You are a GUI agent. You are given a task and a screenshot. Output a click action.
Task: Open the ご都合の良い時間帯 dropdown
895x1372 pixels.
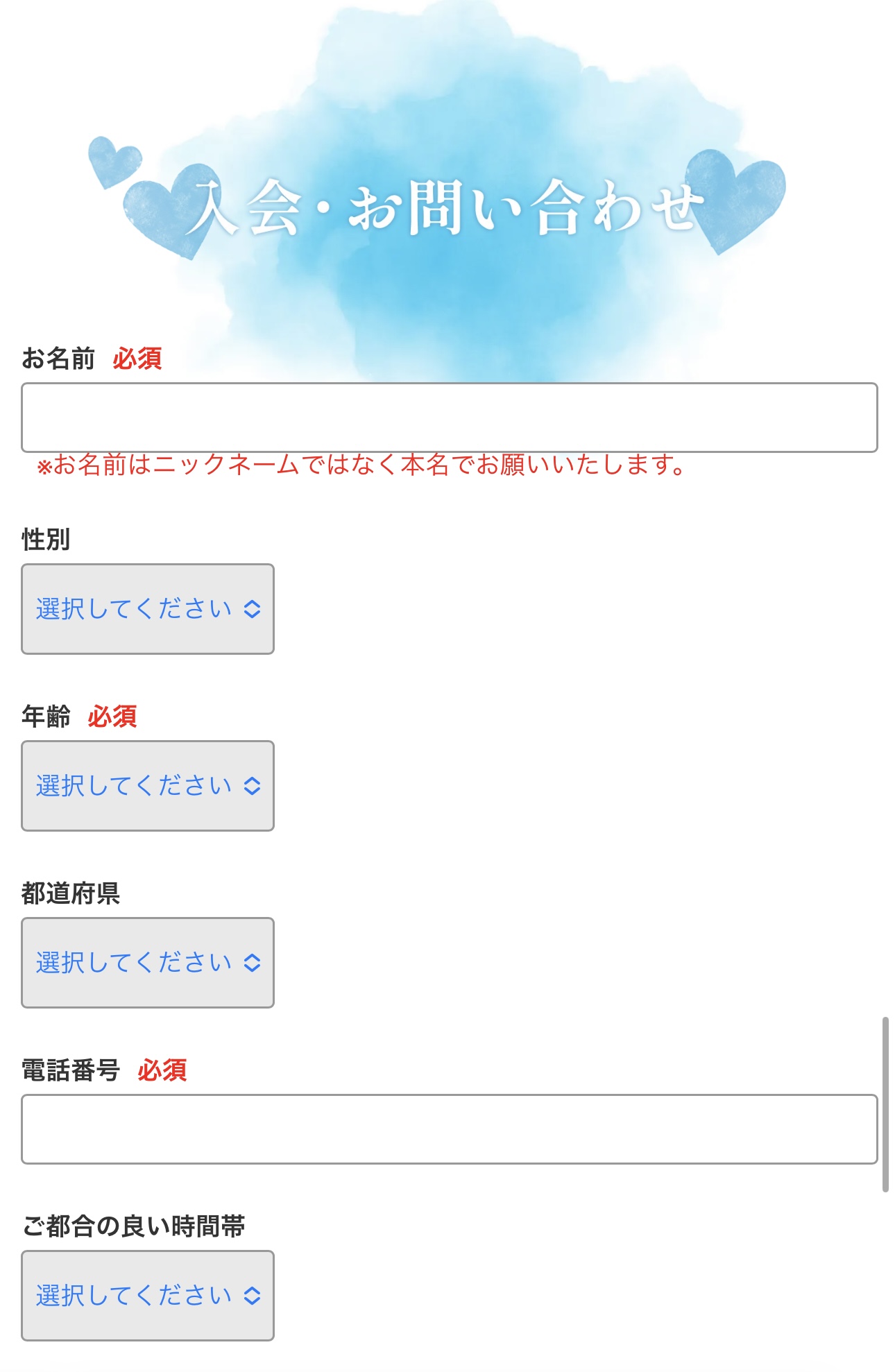point(148,1296)
